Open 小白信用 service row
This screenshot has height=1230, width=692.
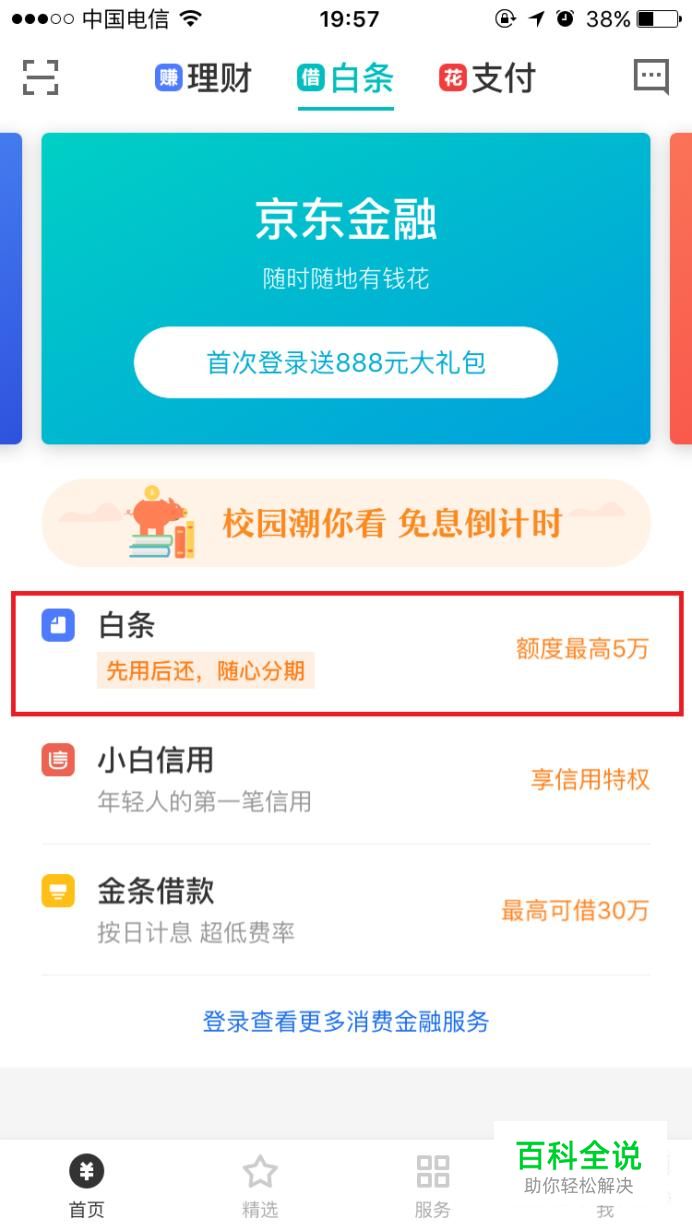point(346,778)
